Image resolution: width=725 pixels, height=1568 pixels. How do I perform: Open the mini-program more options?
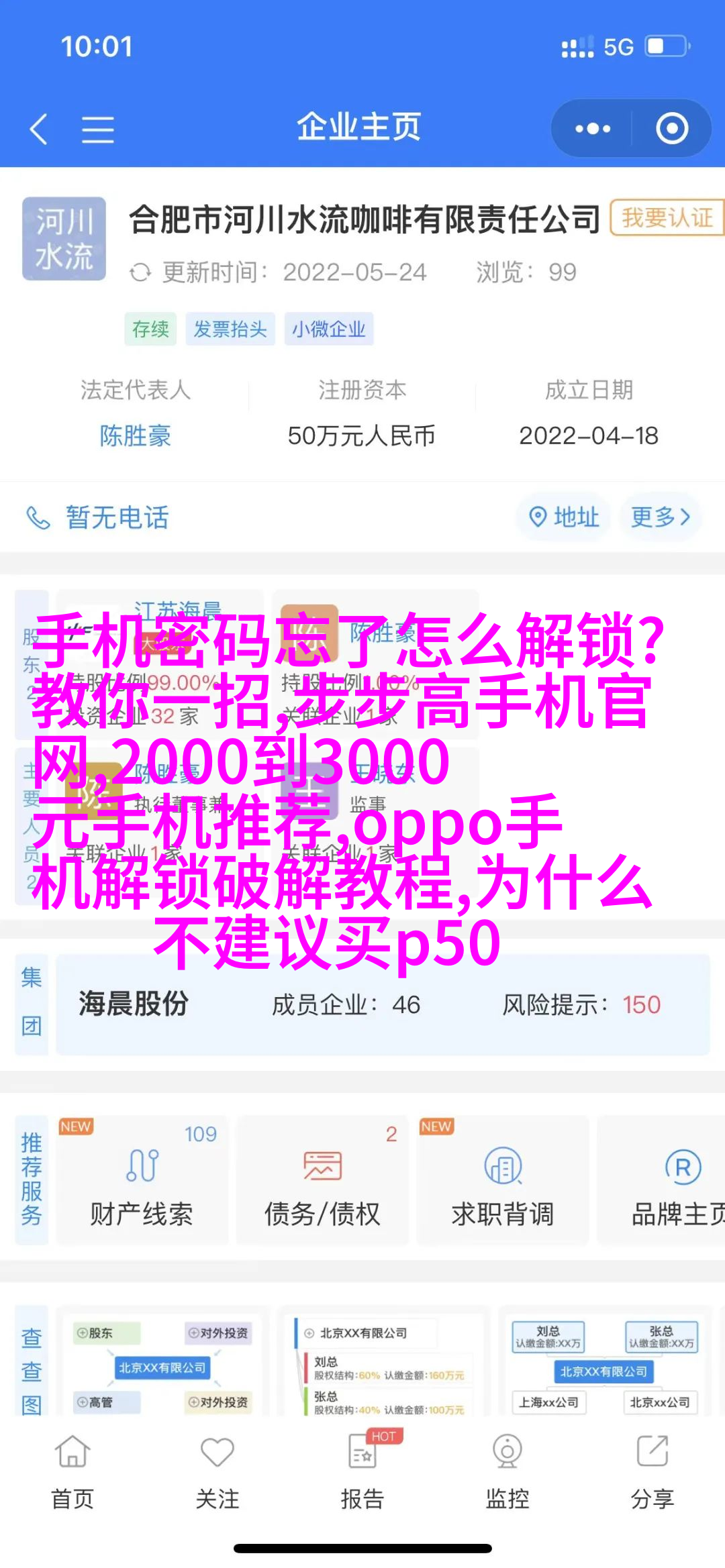(x=592, y=128)
